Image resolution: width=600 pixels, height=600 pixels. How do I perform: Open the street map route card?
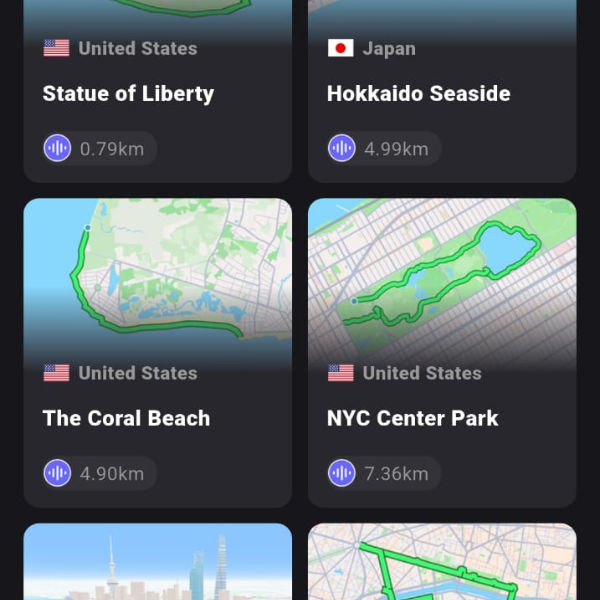[x=441, y=562]
